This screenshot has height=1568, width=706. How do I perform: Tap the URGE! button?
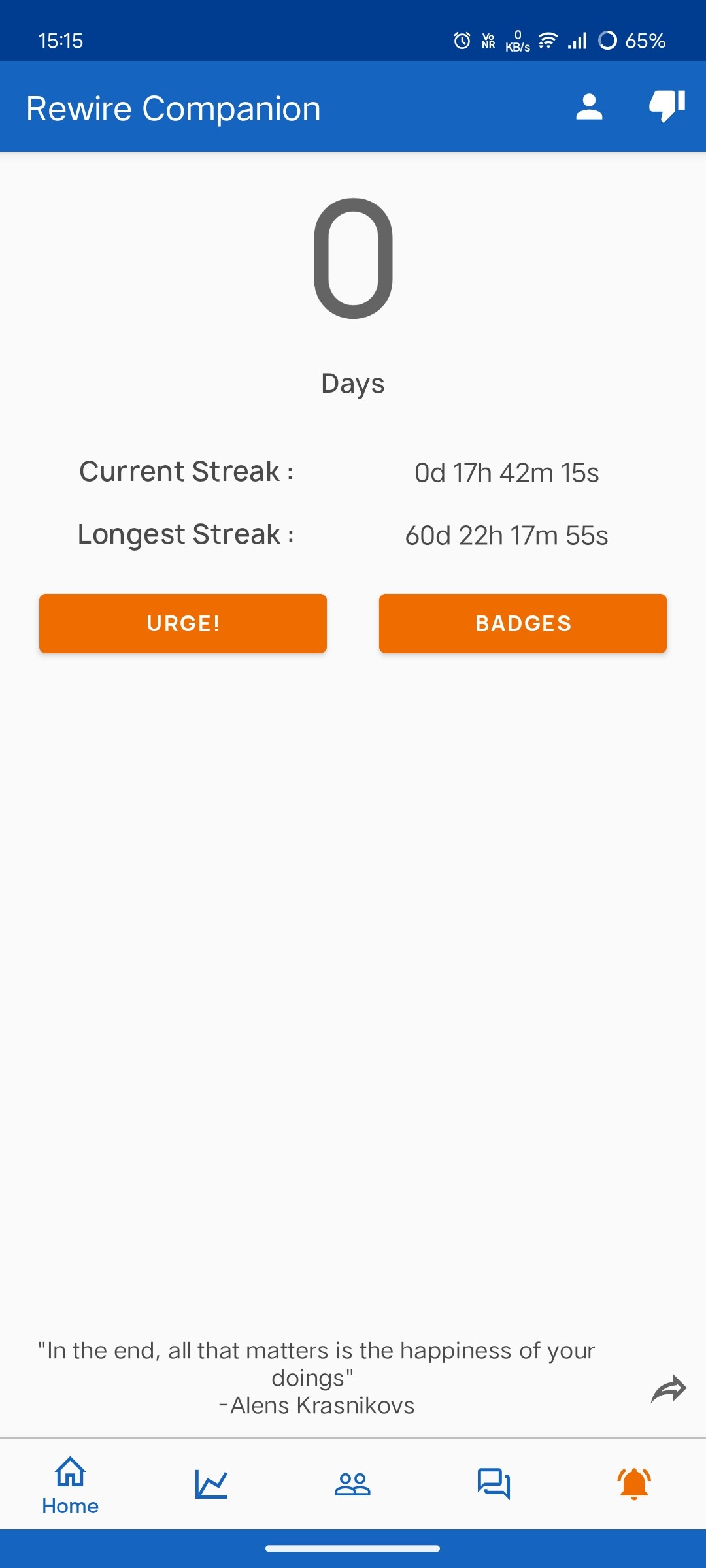pos(183,623)
